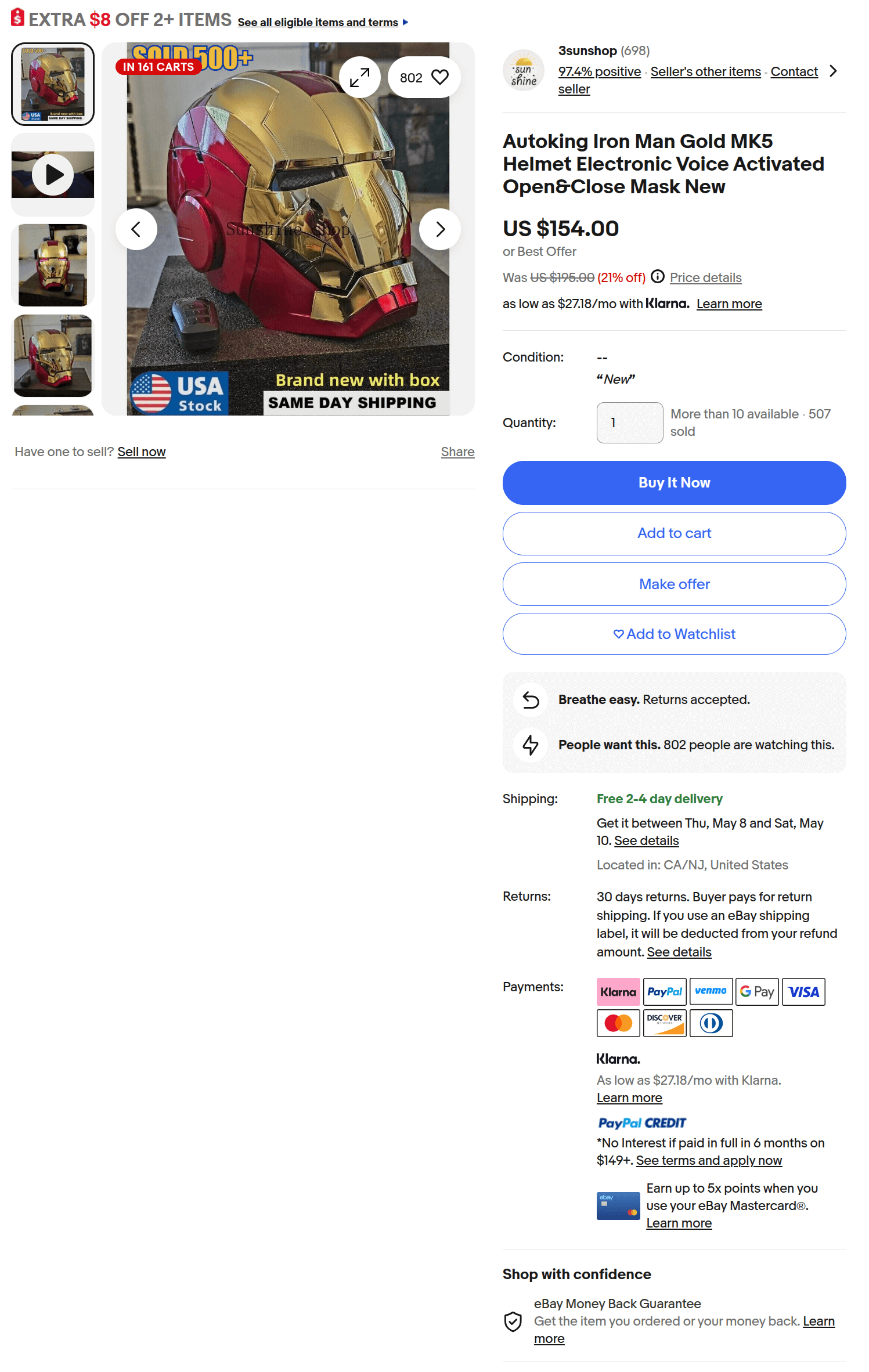The width and height of the screenshot is (869, 1372).
Task: Share this listing
Action: (x=457, y=452)
